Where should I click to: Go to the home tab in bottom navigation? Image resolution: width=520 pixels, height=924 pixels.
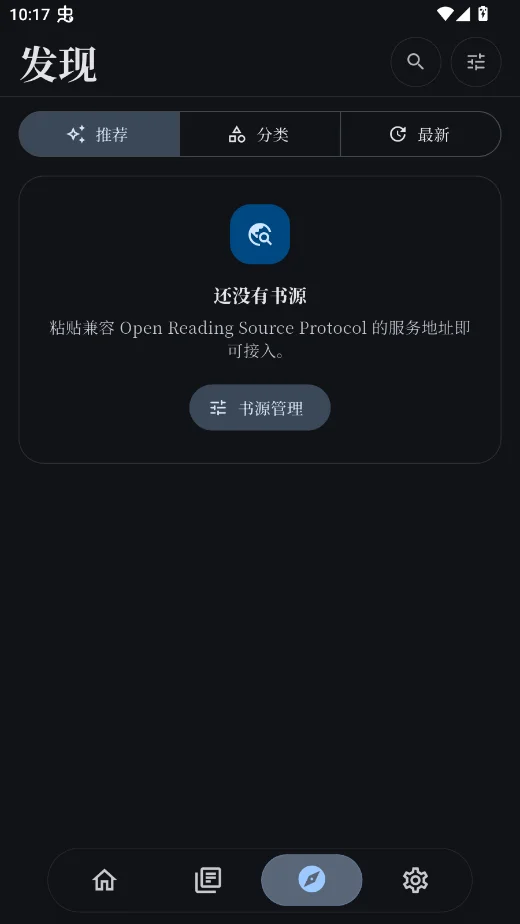pos(104,880)
